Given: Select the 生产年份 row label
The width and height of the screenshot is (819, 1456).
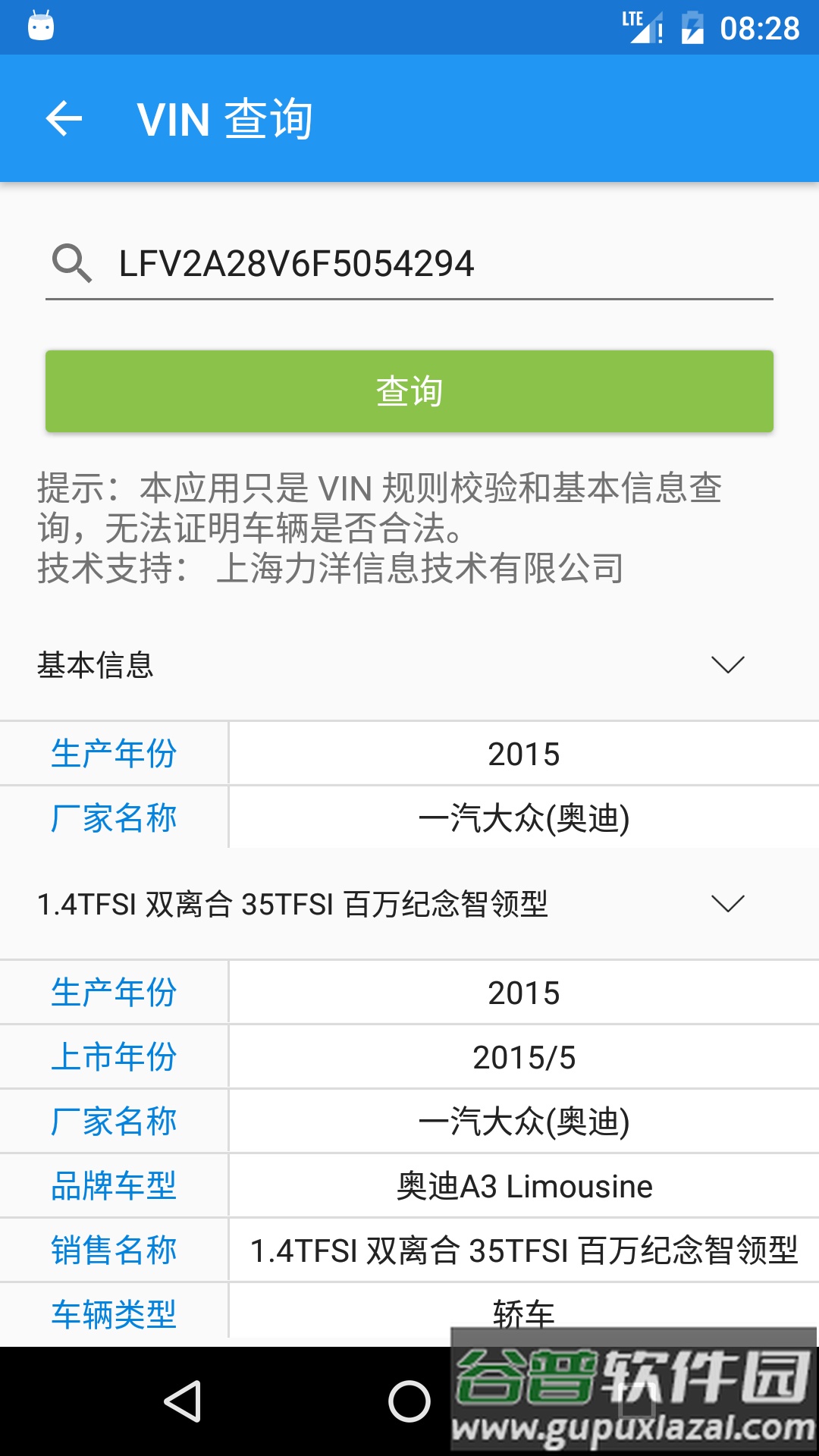Looking at the screenshot, I should click(x=115, y=753).
